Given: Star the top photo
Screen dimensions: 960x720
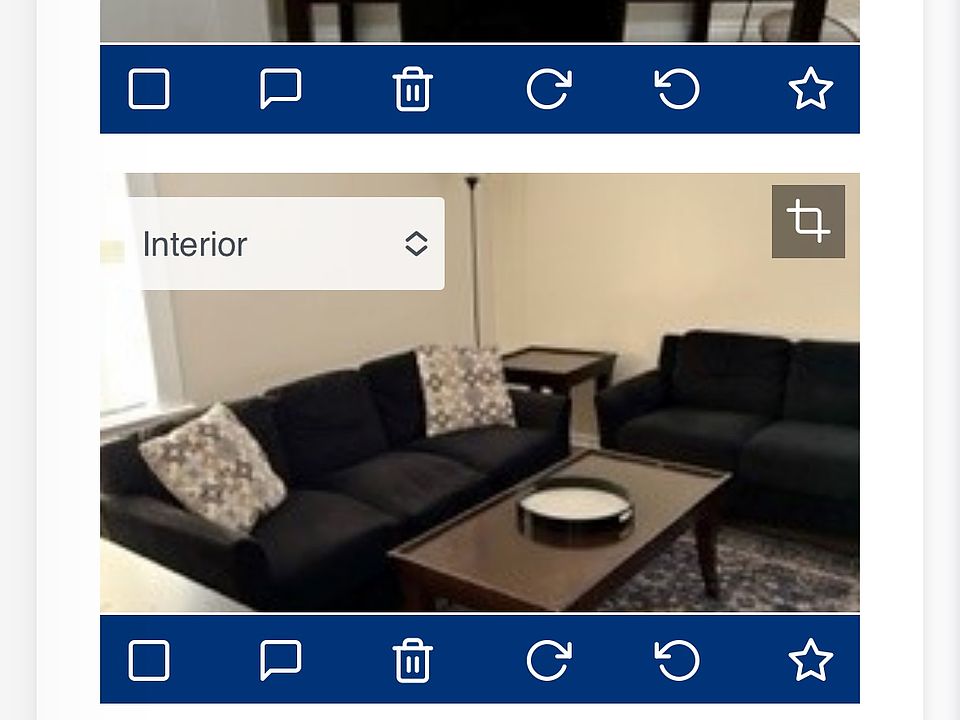Looking at the screenshot, I should tap(810, 89).
